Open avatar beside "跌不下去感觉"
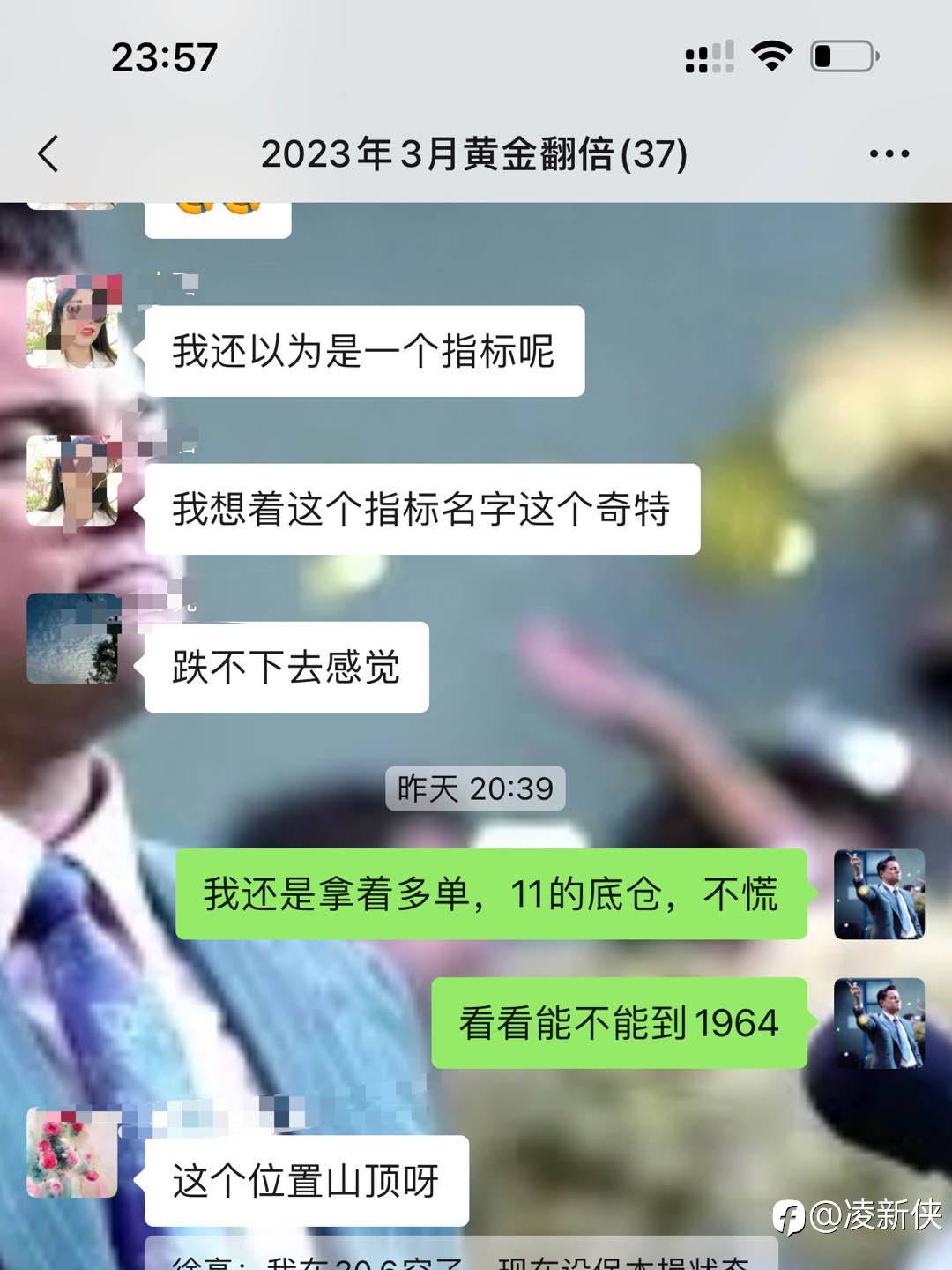The width and height of the screenshot is (952, 1270). pos(72,639)
